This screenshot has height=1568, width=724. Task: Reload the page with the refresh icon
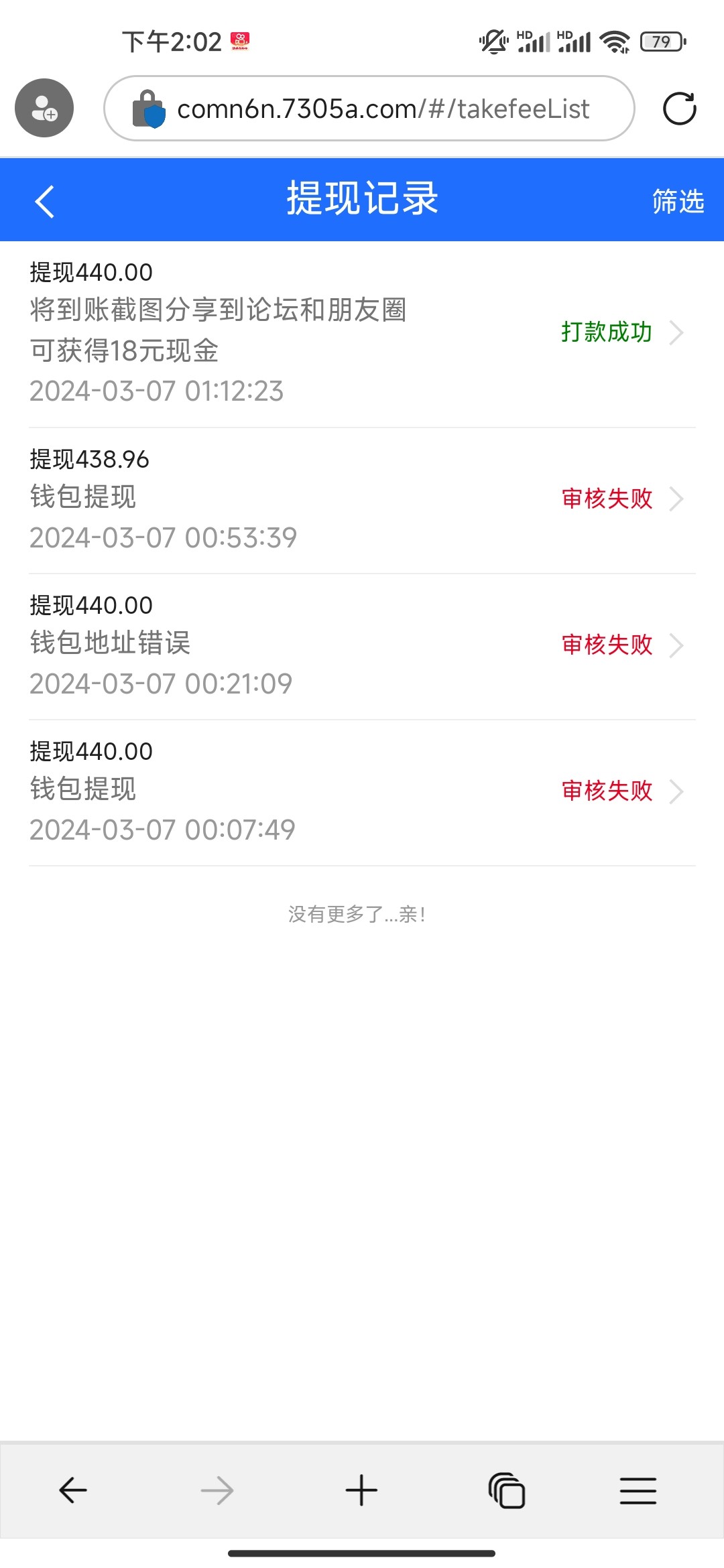pyautogui.click(x=679, y=109)
